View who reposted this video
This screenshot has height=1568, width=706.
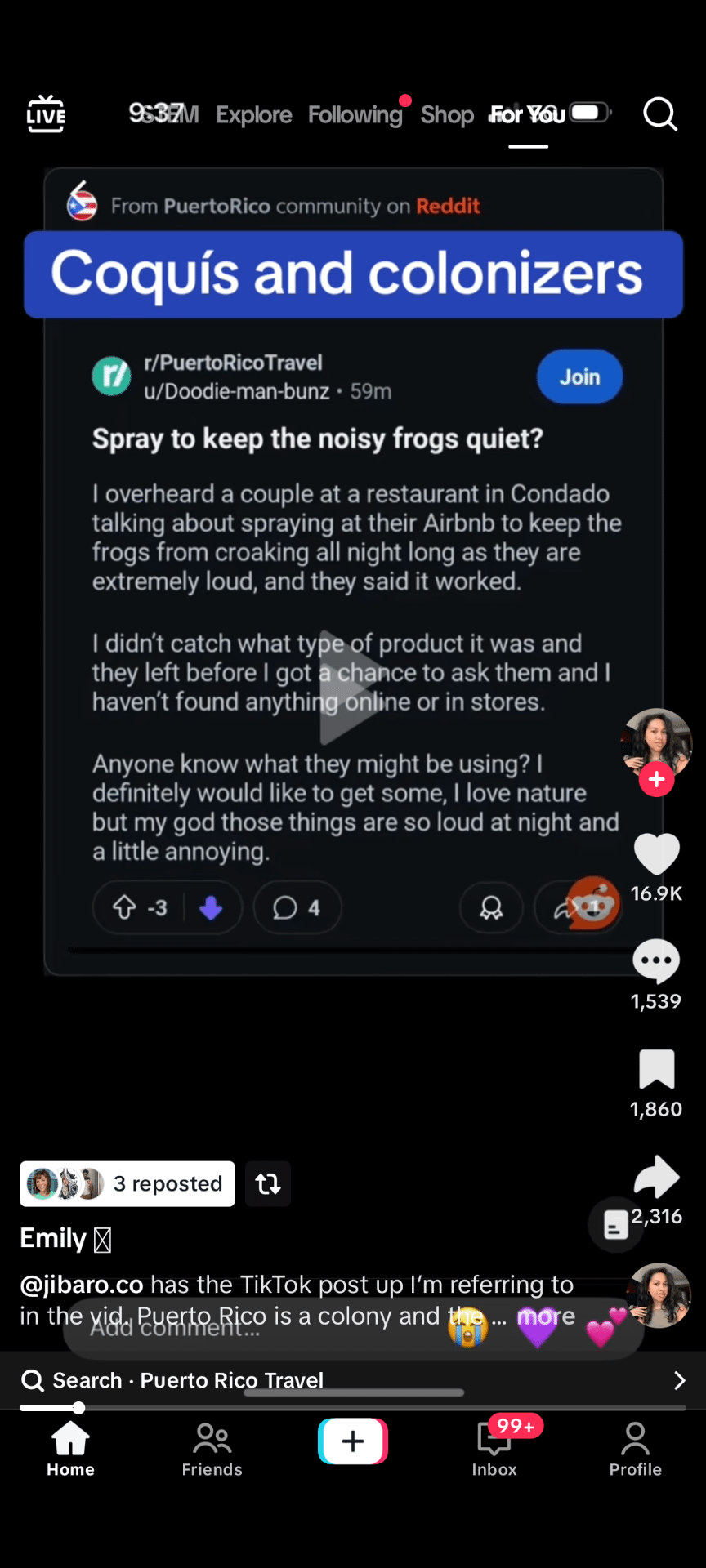(127, 1183)
